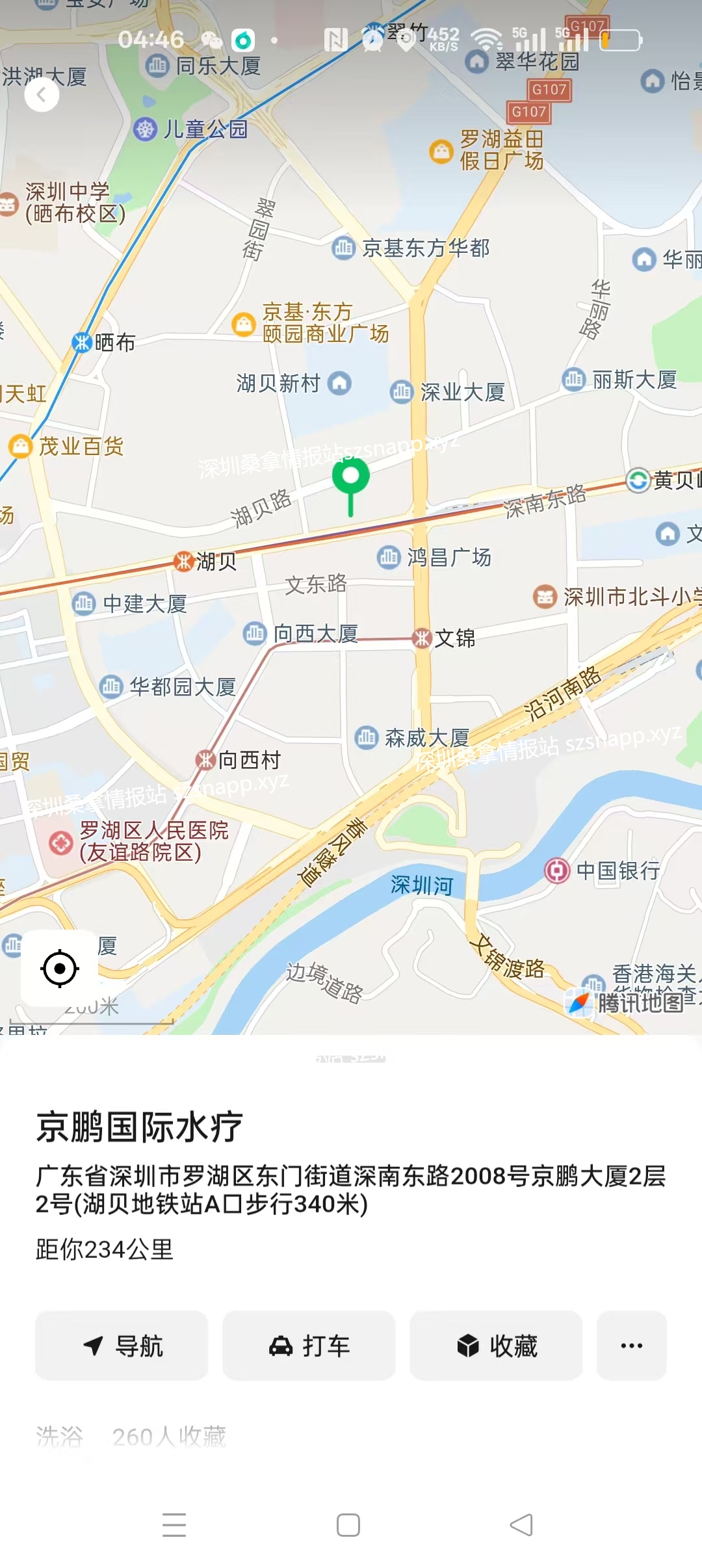This screenshot has height=1568, width=702.
Task: Open 鸿昌广场 point of interest
Action: pos(389,557)
